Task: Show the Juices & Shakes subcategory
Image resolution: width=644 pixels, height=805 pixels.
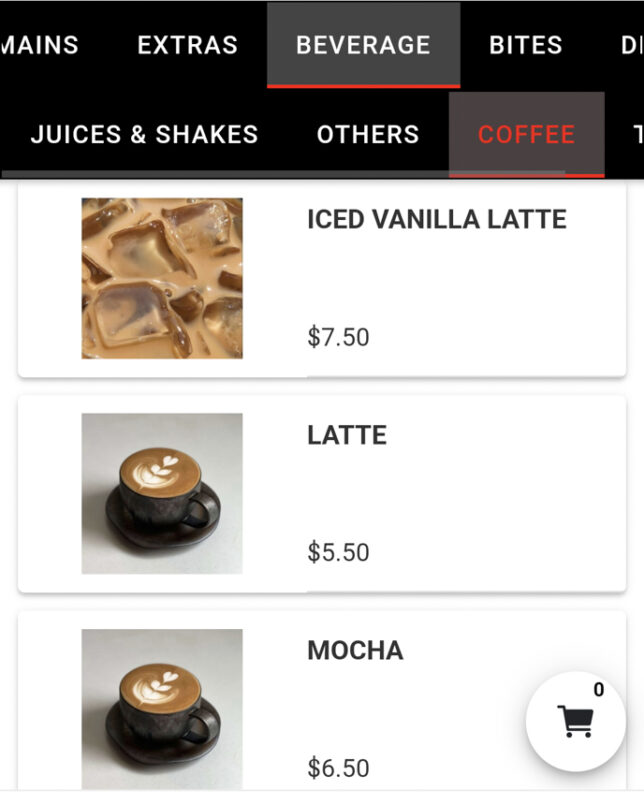Action: point(144,135)
